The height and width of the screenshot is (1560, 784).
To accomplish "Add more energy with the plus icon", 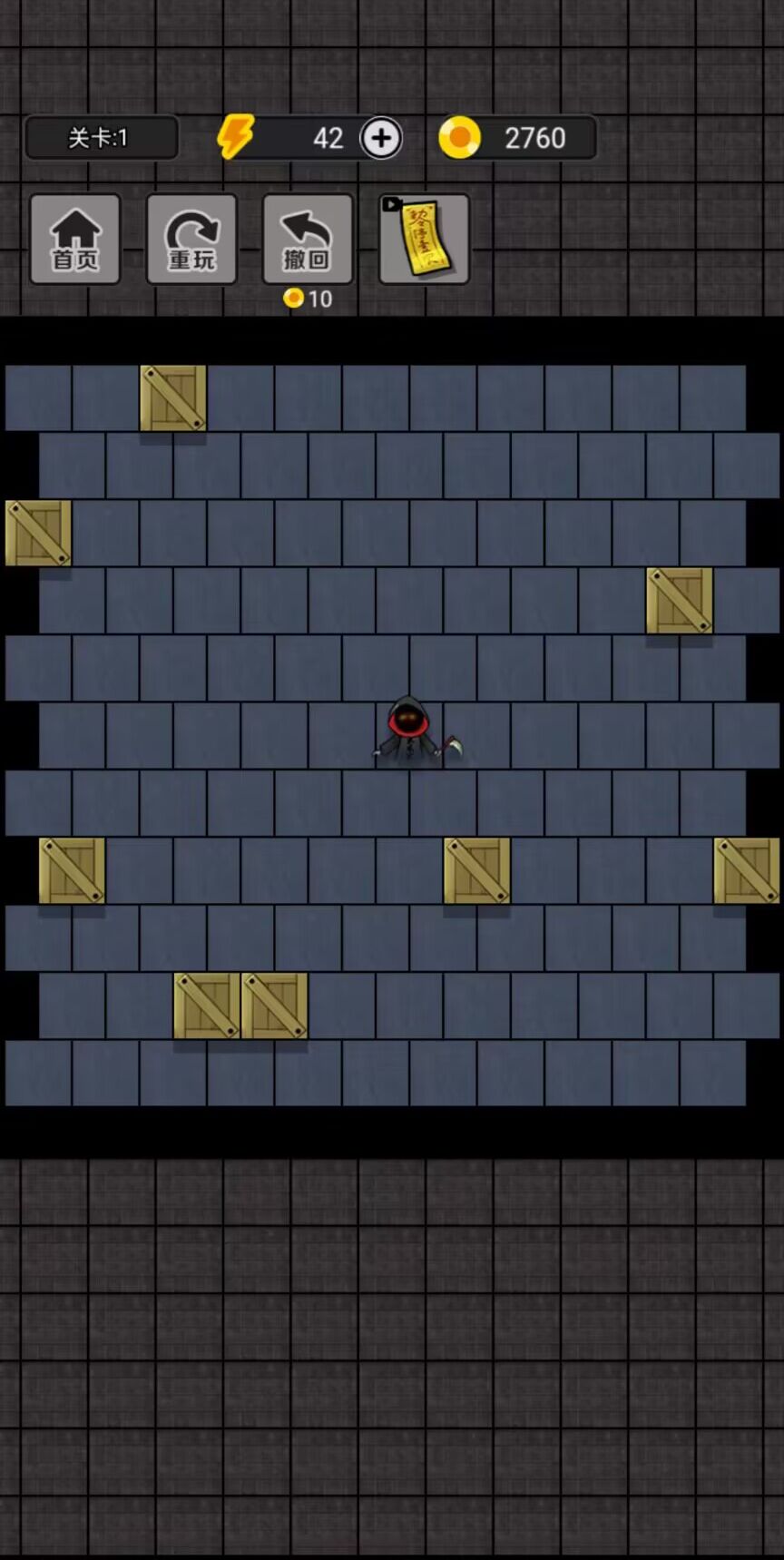I will (381, 139).
